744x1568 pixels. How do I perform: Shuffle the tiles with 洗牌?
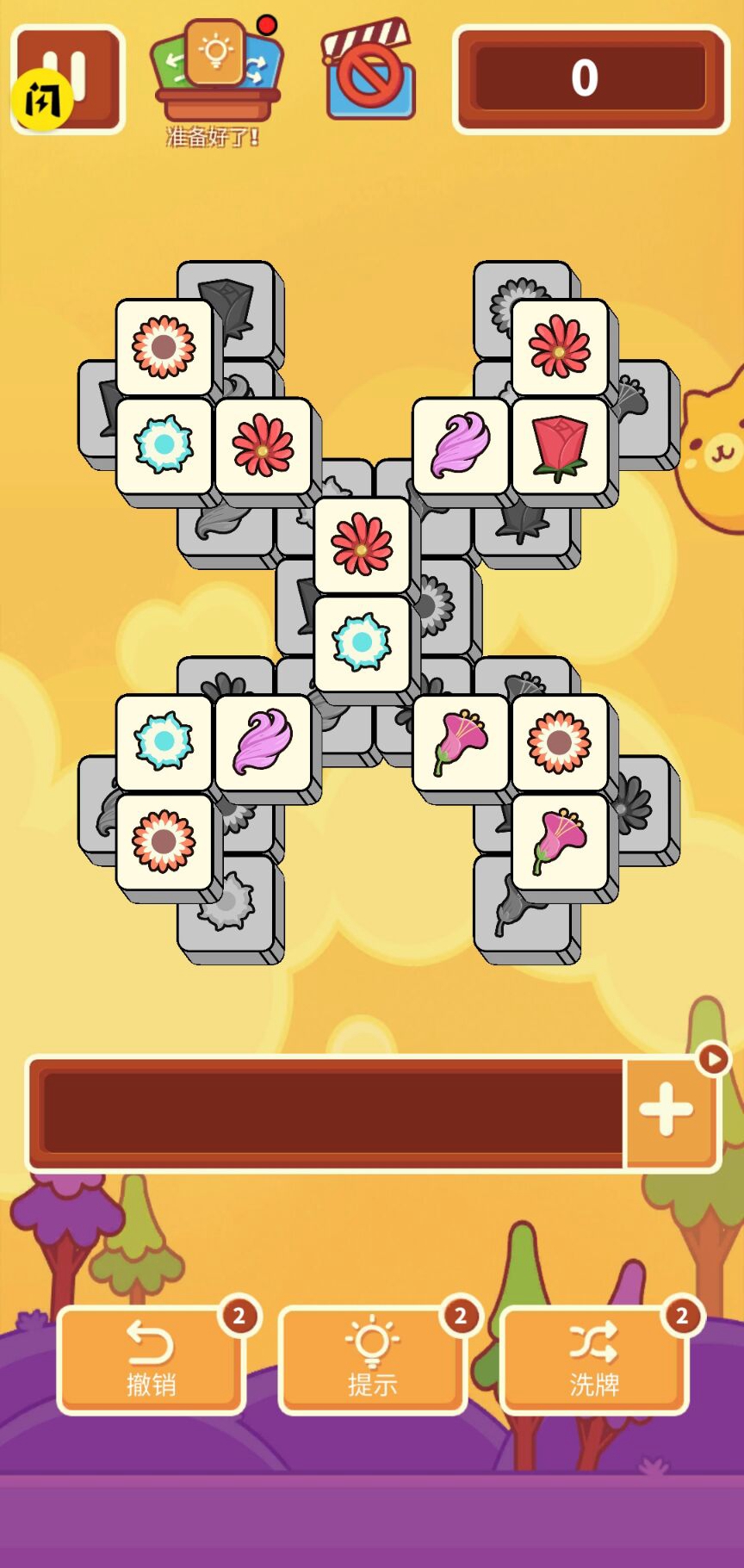tap(593, 1360)
